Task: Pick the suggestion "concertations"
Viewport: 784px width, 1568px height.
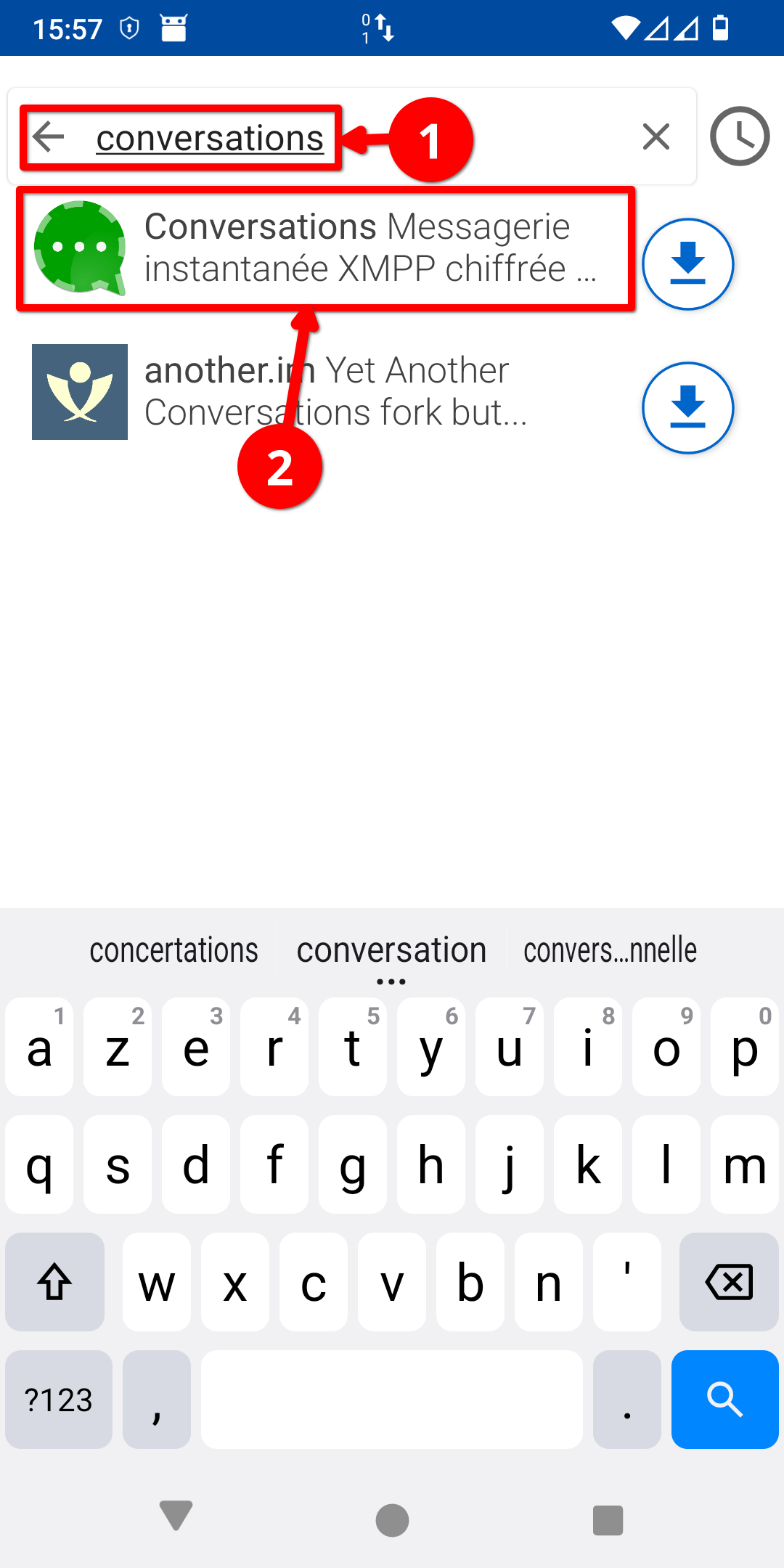Action: (173, 950)
